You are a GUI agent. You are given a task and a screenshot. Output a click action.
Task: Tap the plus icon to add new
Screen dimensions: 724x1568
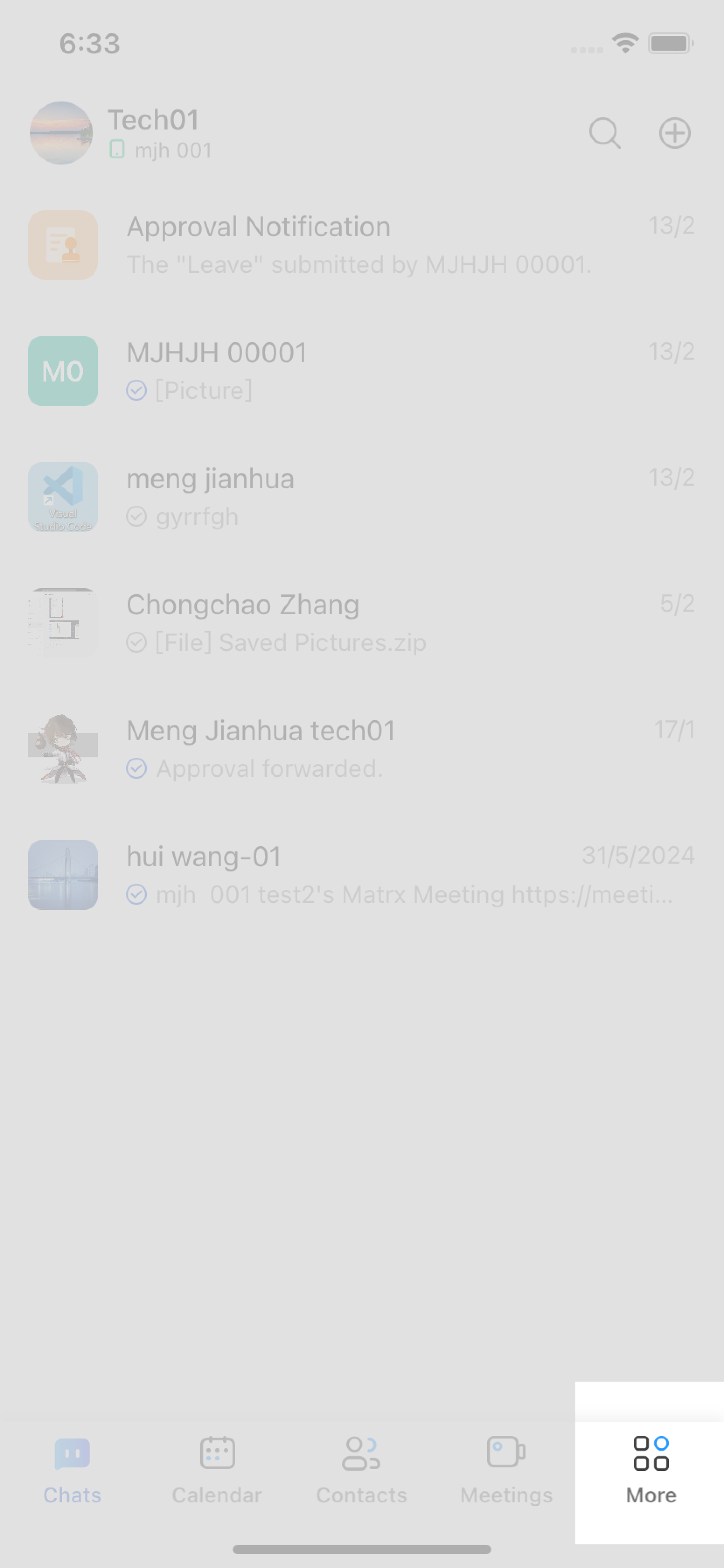tap(675, 133)
